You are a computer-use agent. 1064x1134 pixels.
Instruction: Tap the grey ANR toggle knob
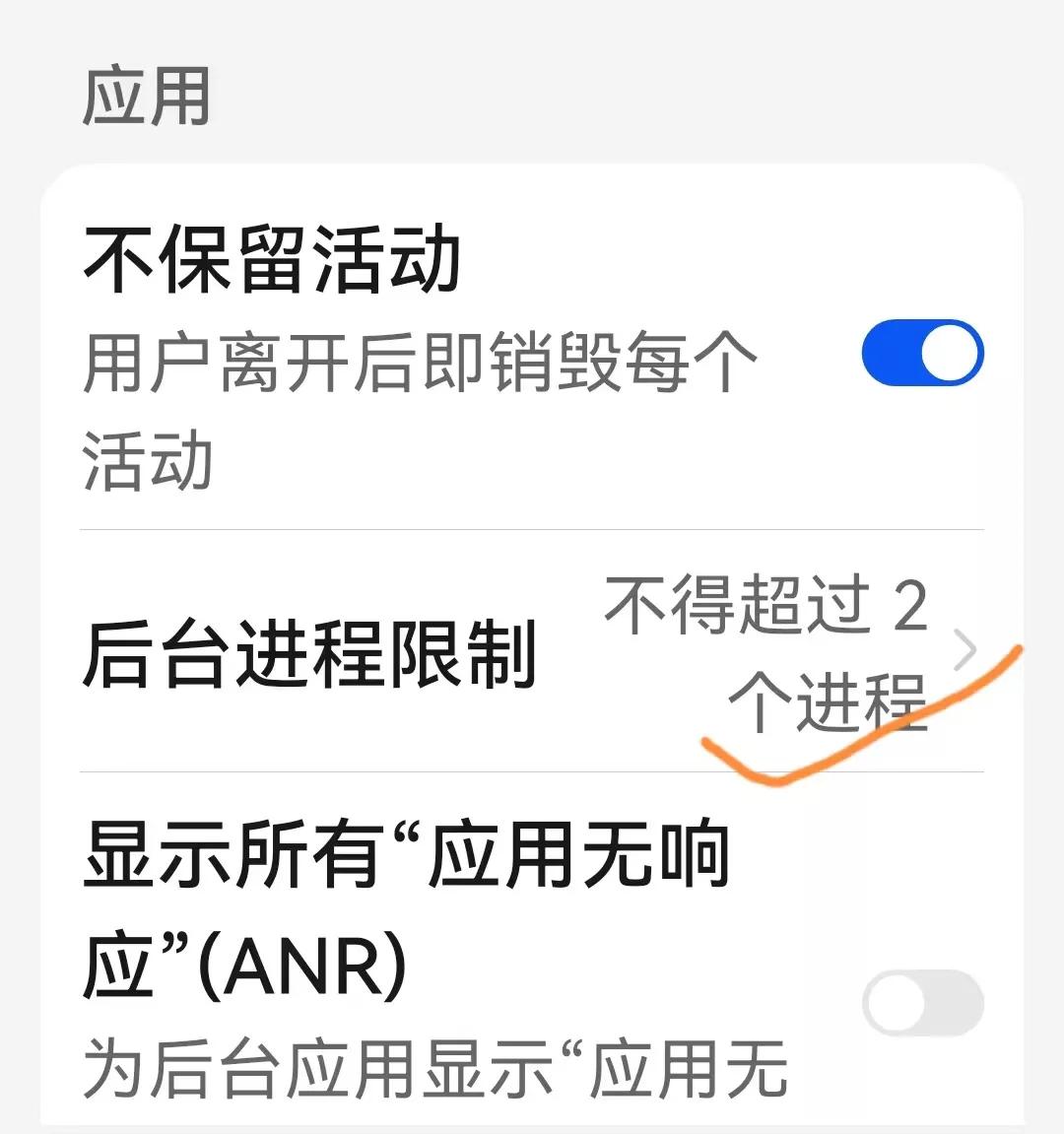(897, 1000)
